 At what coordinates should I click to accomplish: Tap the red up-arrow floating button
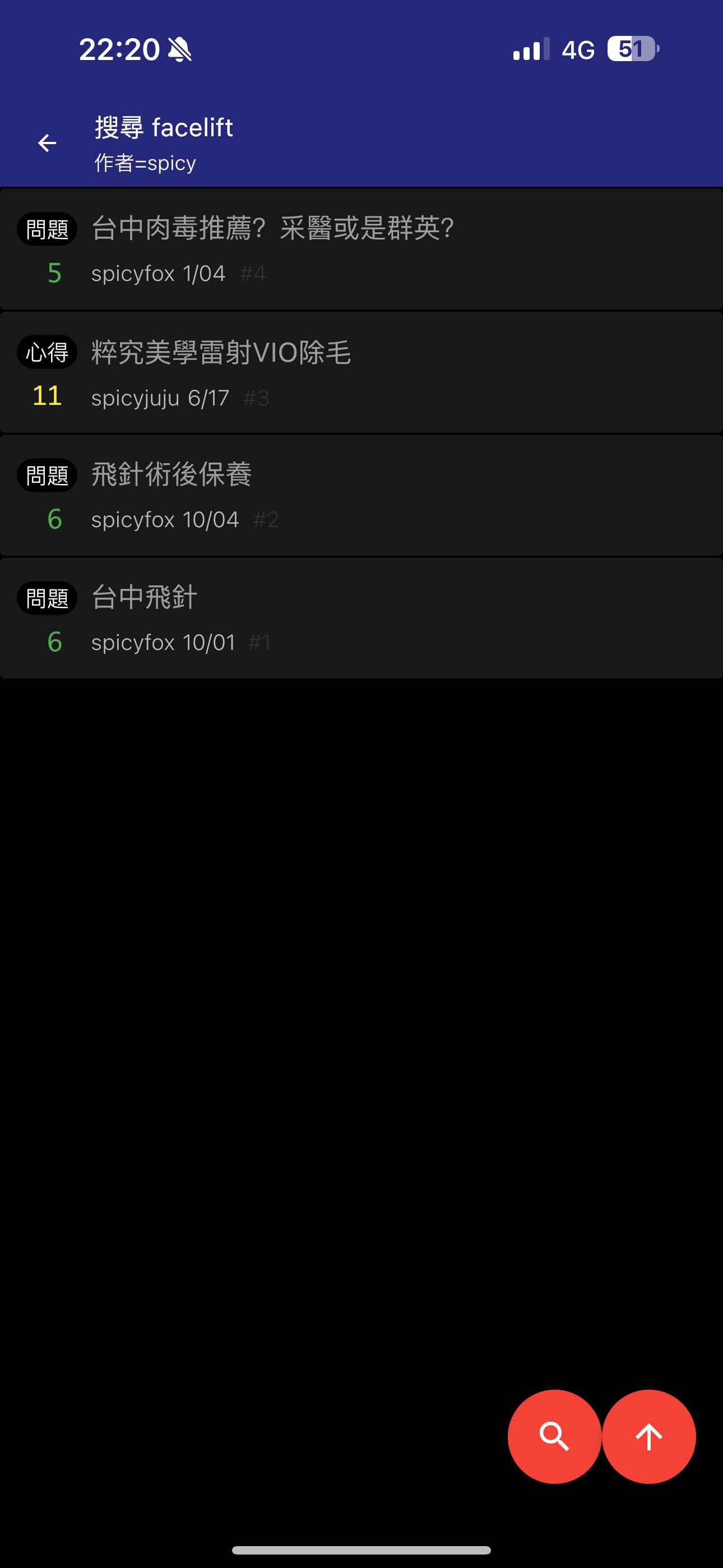pyautogui.click(x=649, y=1437)
